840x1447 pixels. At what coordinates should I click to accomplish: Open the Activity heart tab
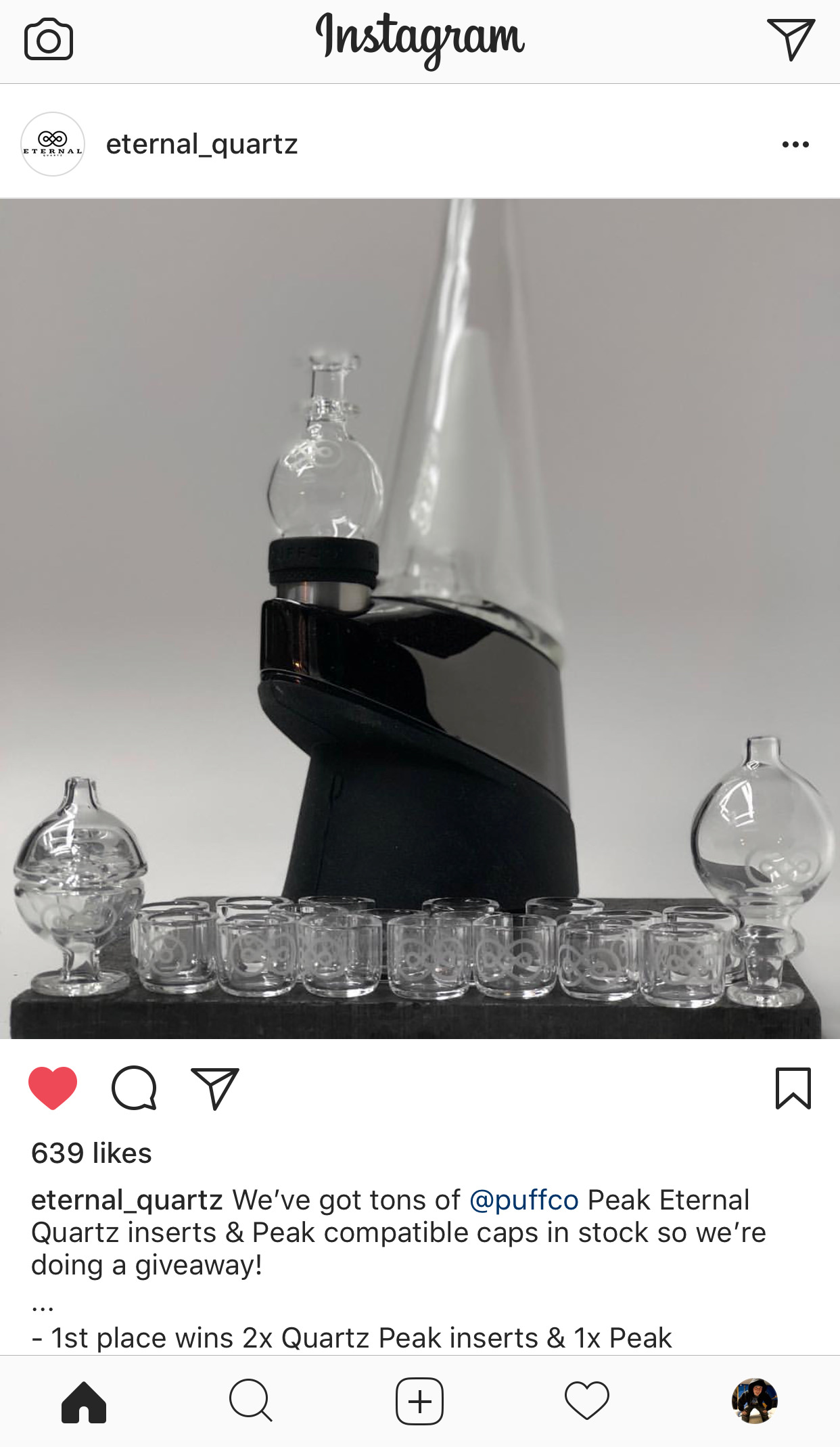pyautogui.click(x=586, y=1400)
